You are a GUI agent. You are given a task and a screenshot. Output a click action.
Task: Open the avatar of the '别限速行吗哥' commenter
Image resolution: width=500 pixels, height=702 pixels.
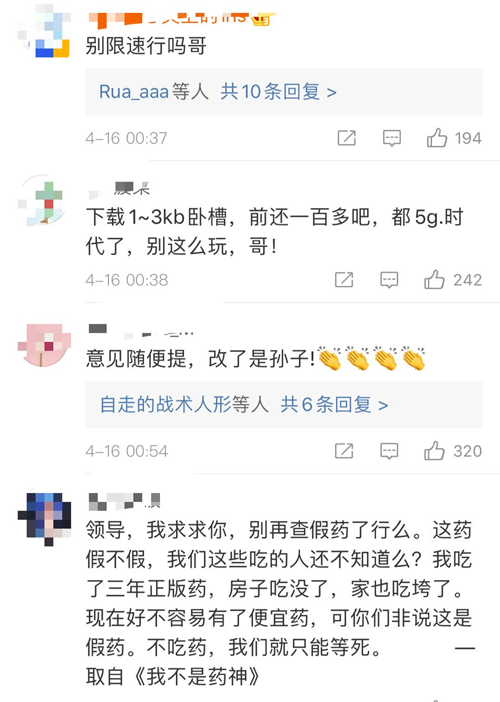point(44,30)
